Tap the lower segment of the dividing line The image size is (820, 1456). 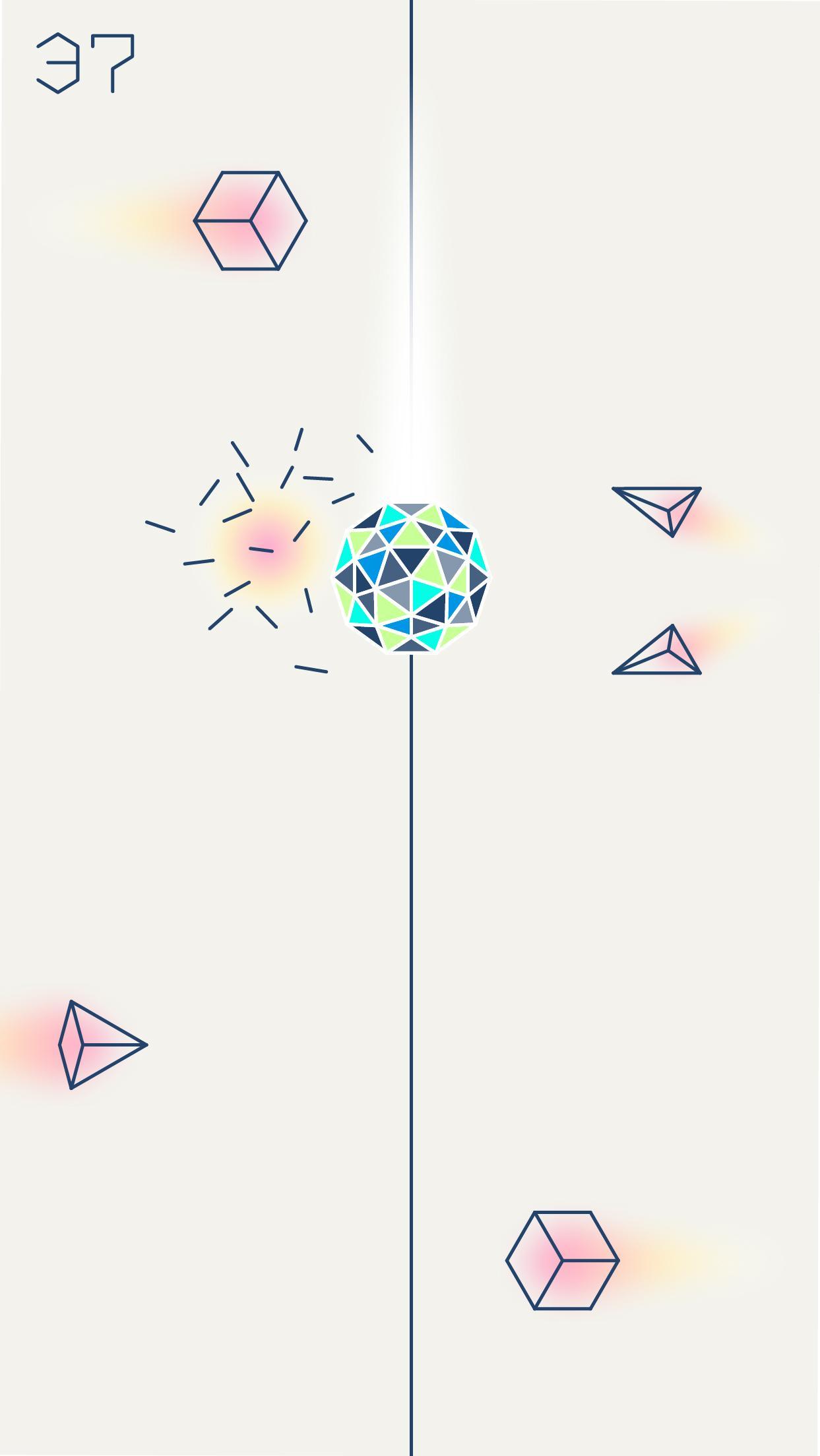point(410,1055)
